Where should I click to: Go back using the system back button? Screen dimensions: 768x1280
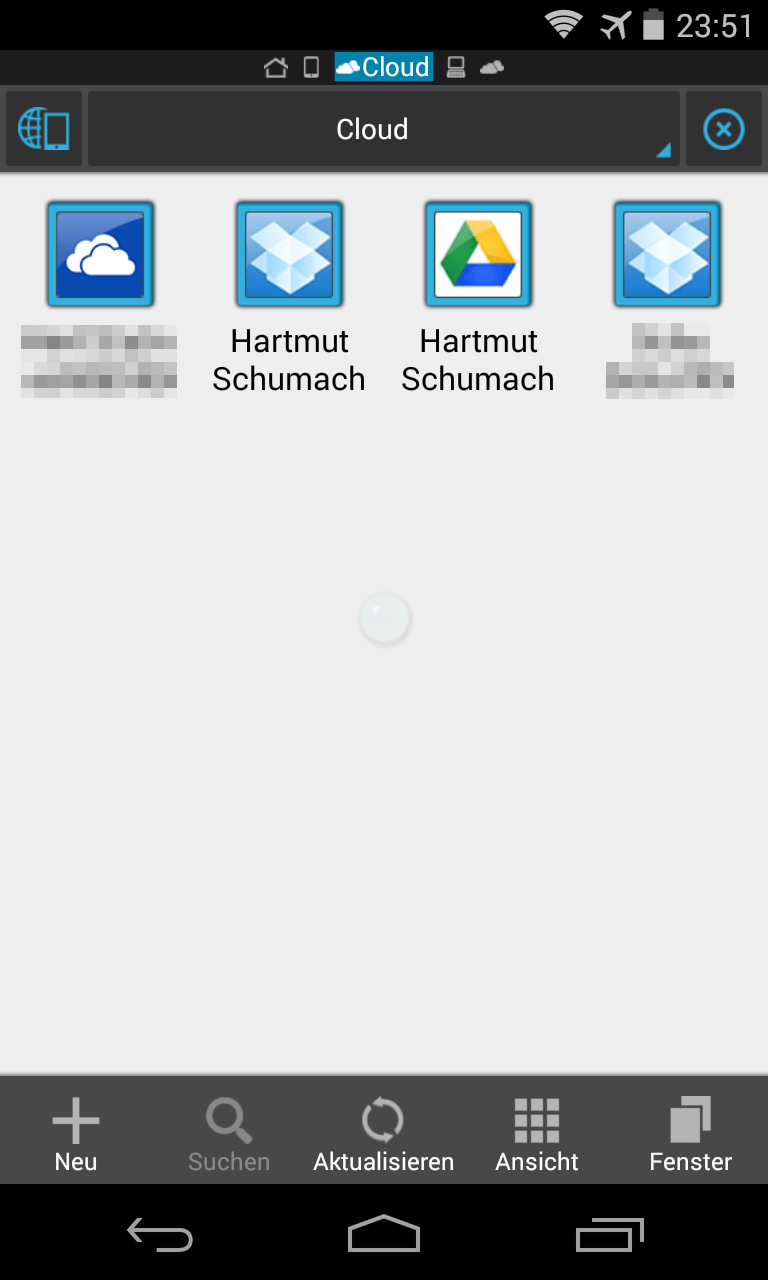160,1235
